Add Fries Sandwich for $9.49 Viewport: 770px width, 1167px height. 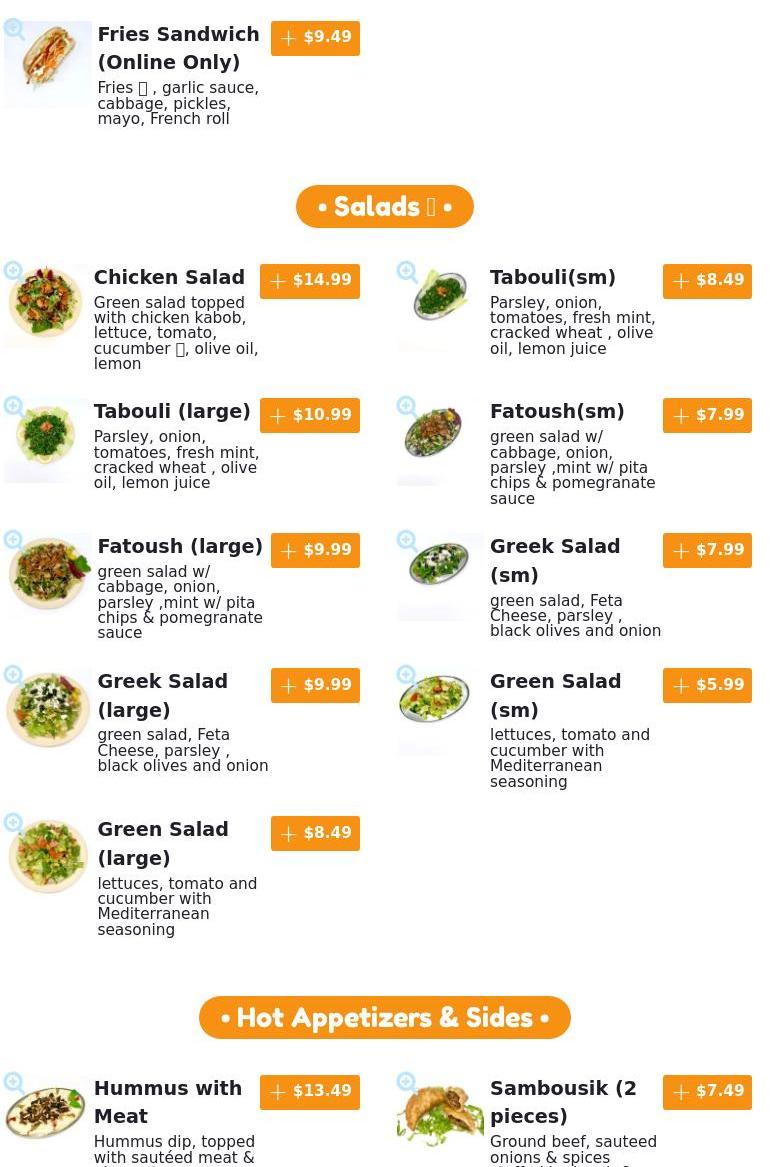pos(315,38)
